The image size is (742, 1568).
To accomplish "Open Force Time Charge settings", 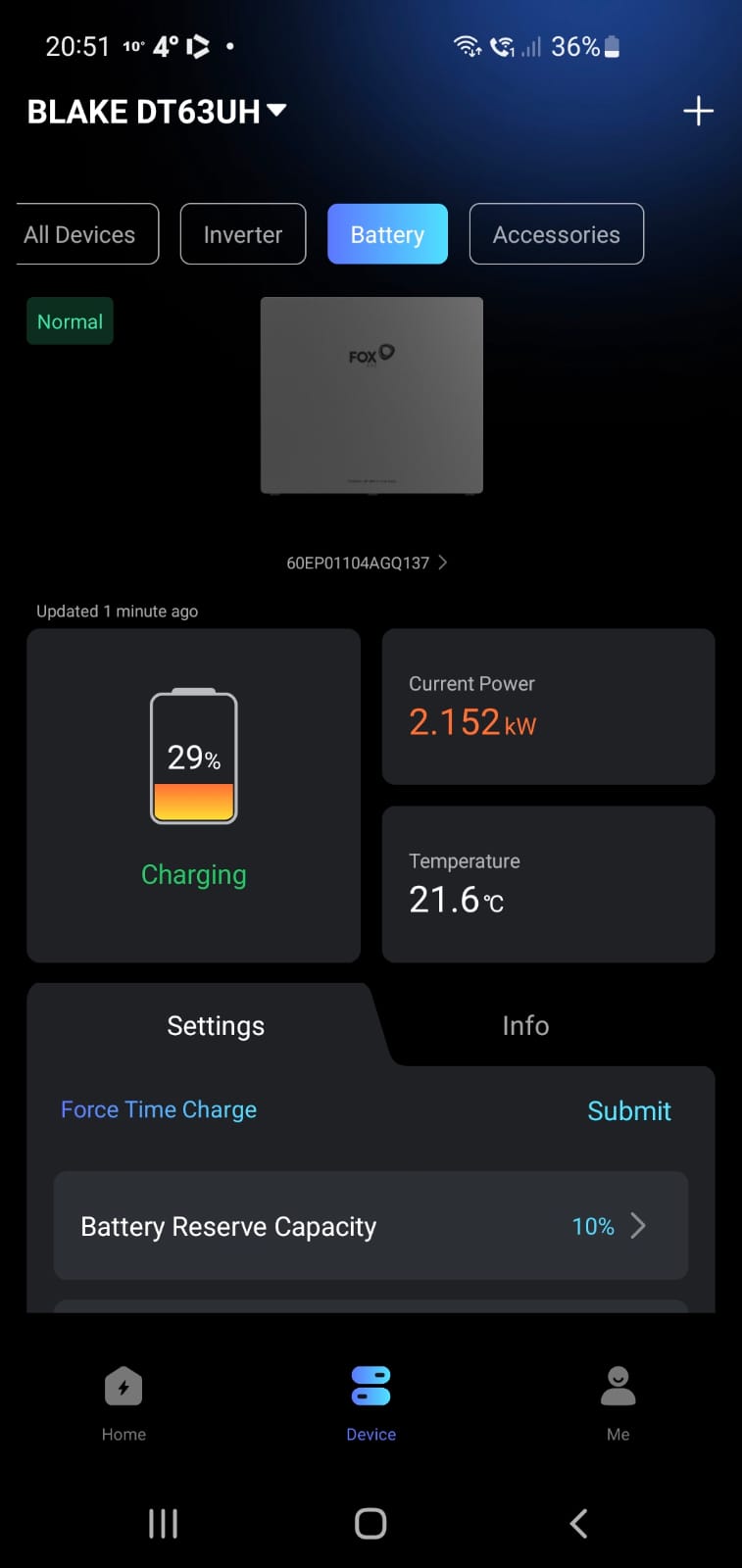I will (159, 1109).
